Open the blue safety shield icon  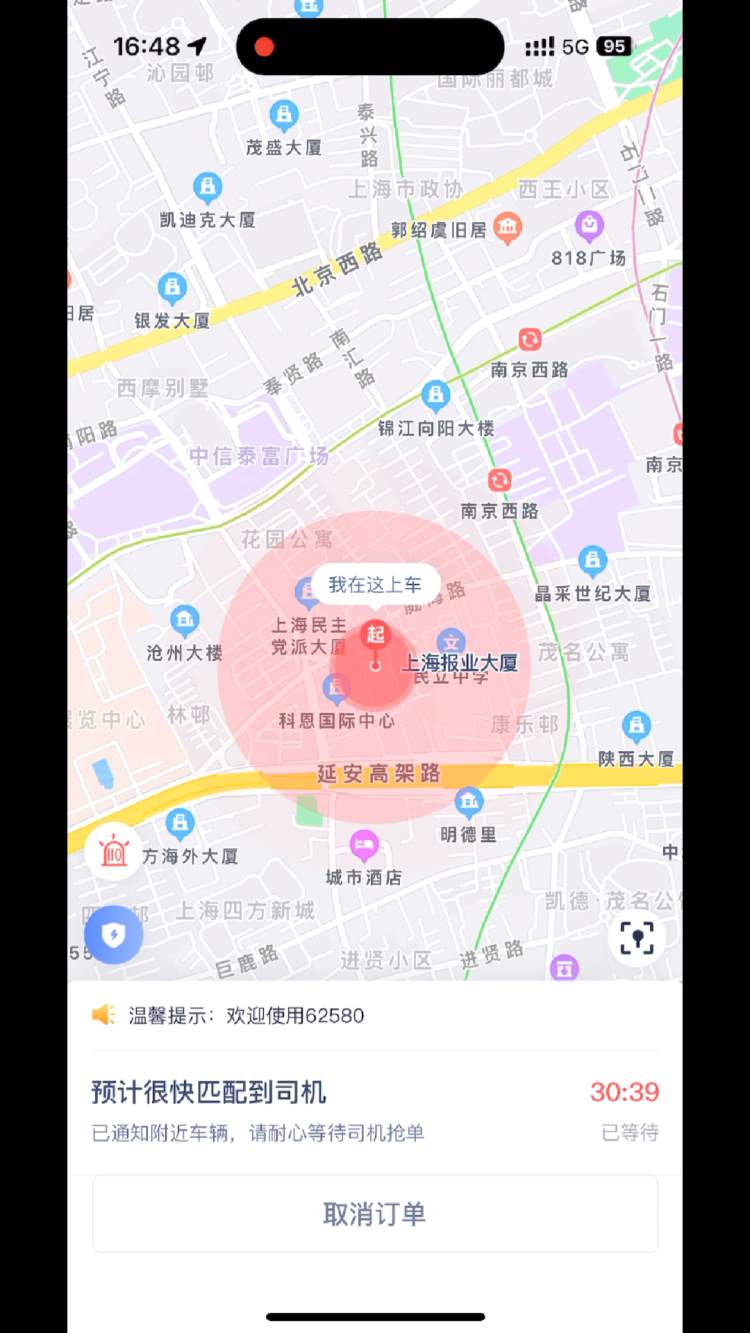[113, 935]
